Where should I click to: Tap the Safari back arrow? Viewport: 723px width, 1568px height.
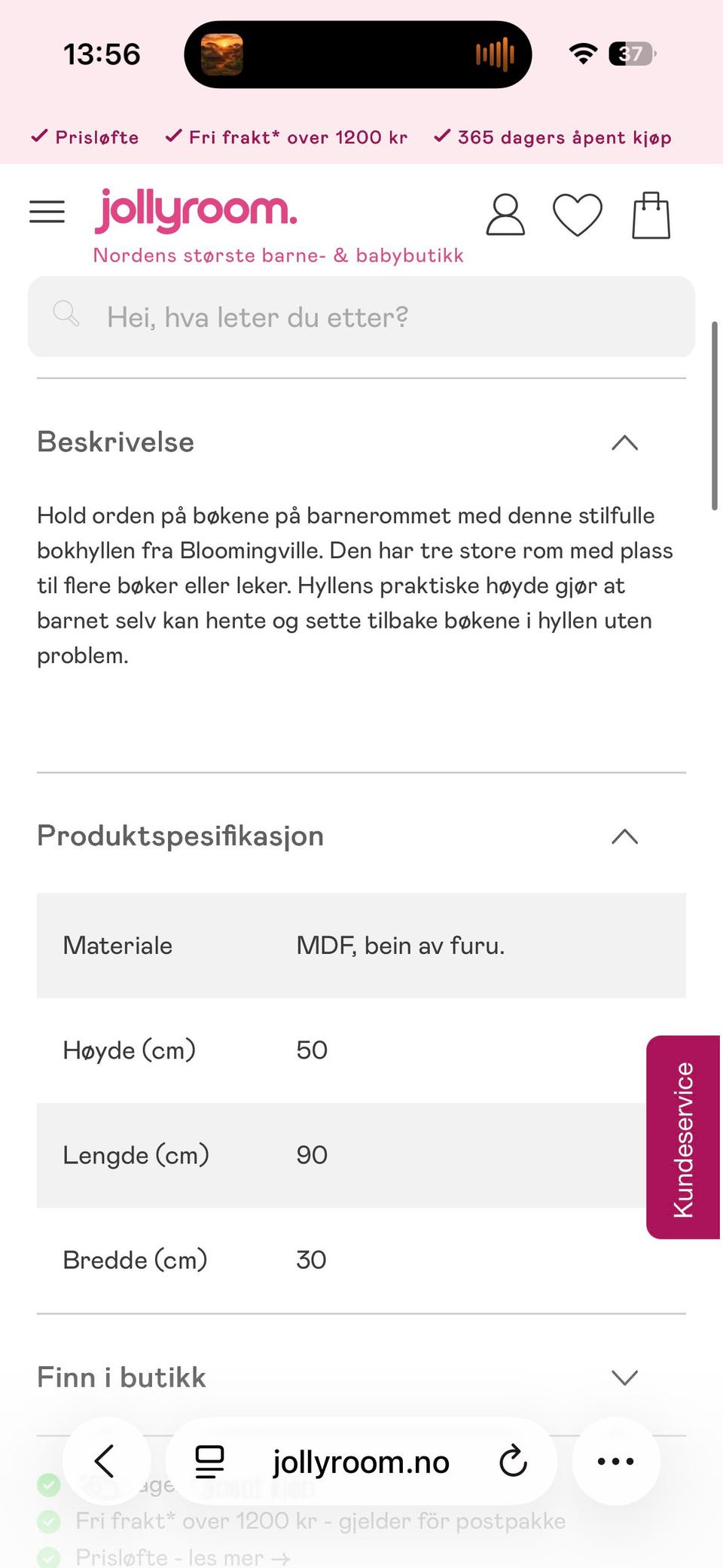point(106,1460)
